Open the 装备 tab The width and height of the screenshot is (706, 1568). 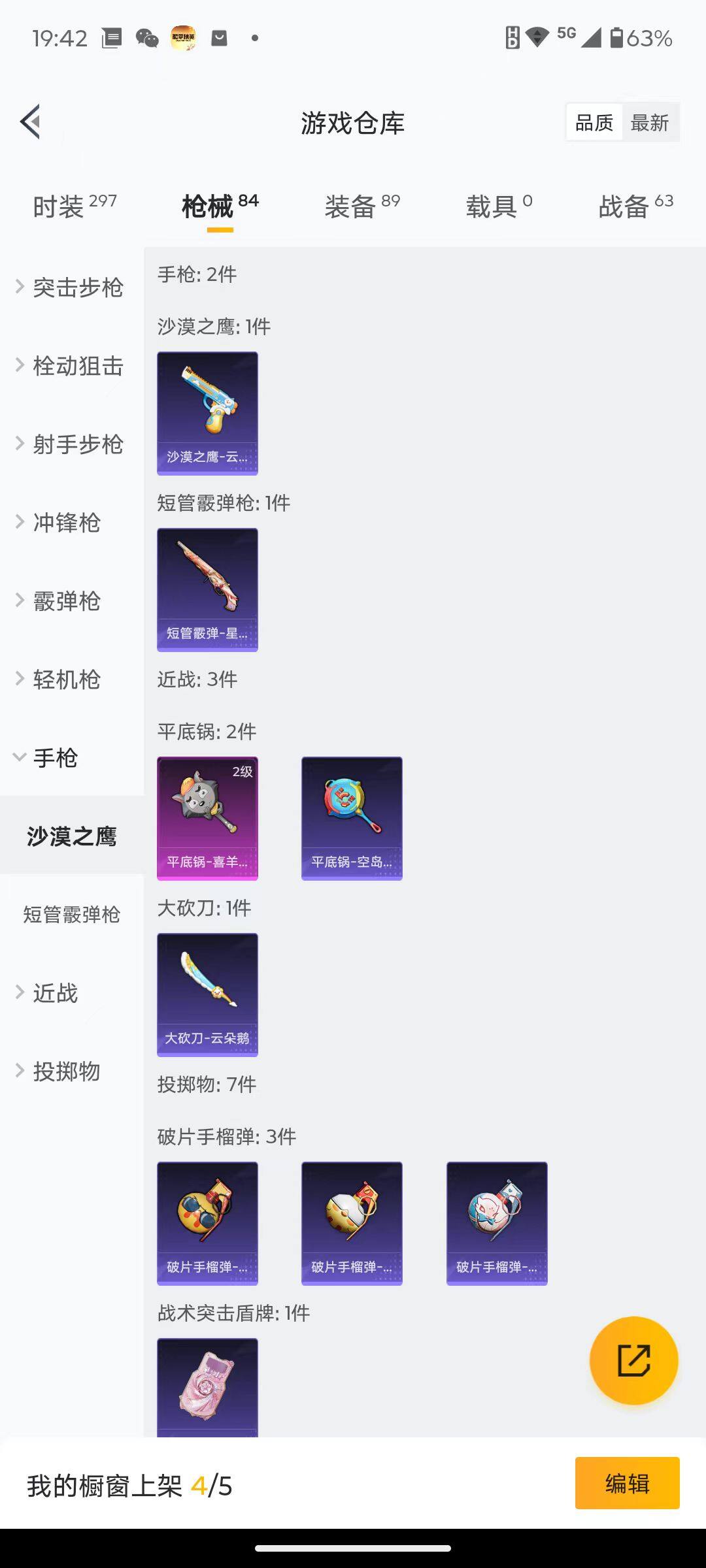click(361, 206)
